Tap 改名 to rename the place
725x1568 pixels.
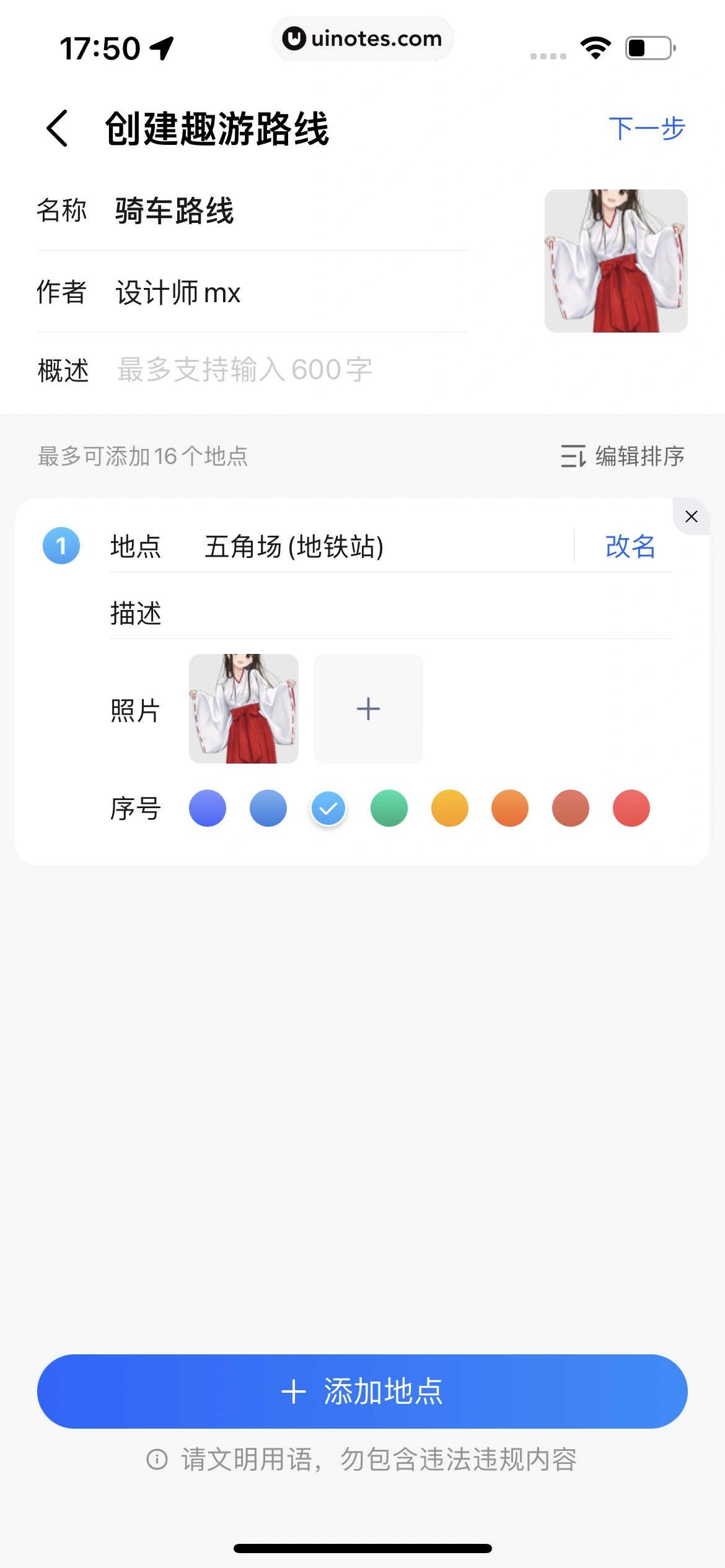630,547
